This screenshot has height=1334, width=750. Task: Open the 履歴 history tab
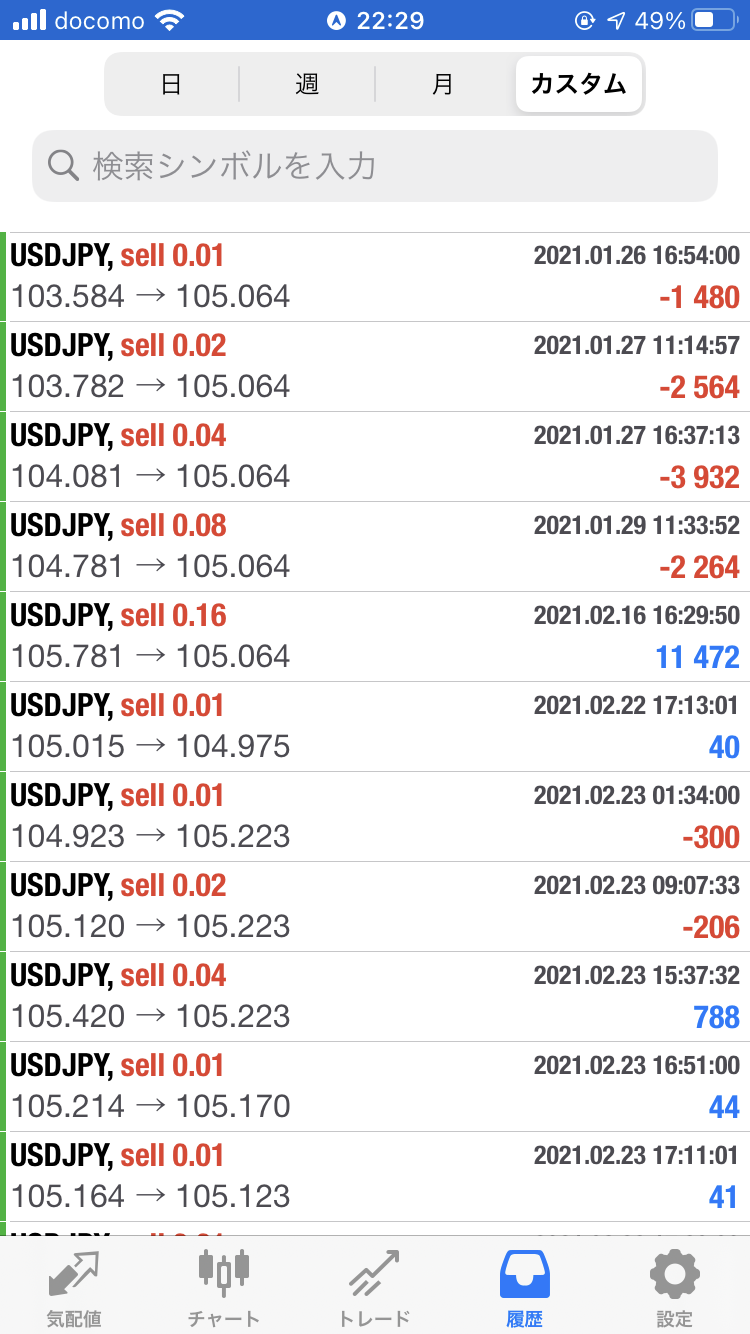click(524, 1286)
